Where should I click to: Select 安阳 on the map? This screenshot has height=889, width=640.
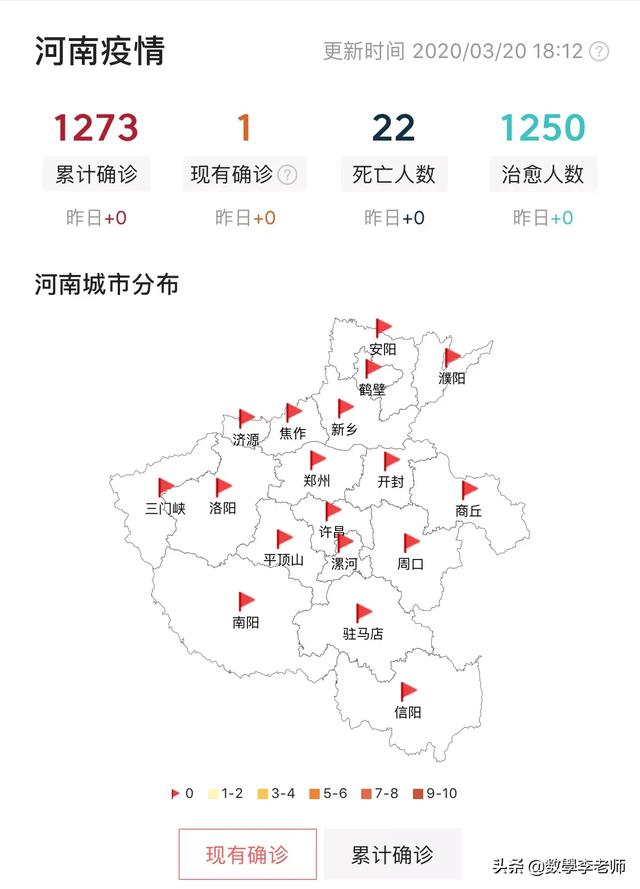(x=383, y=340)
